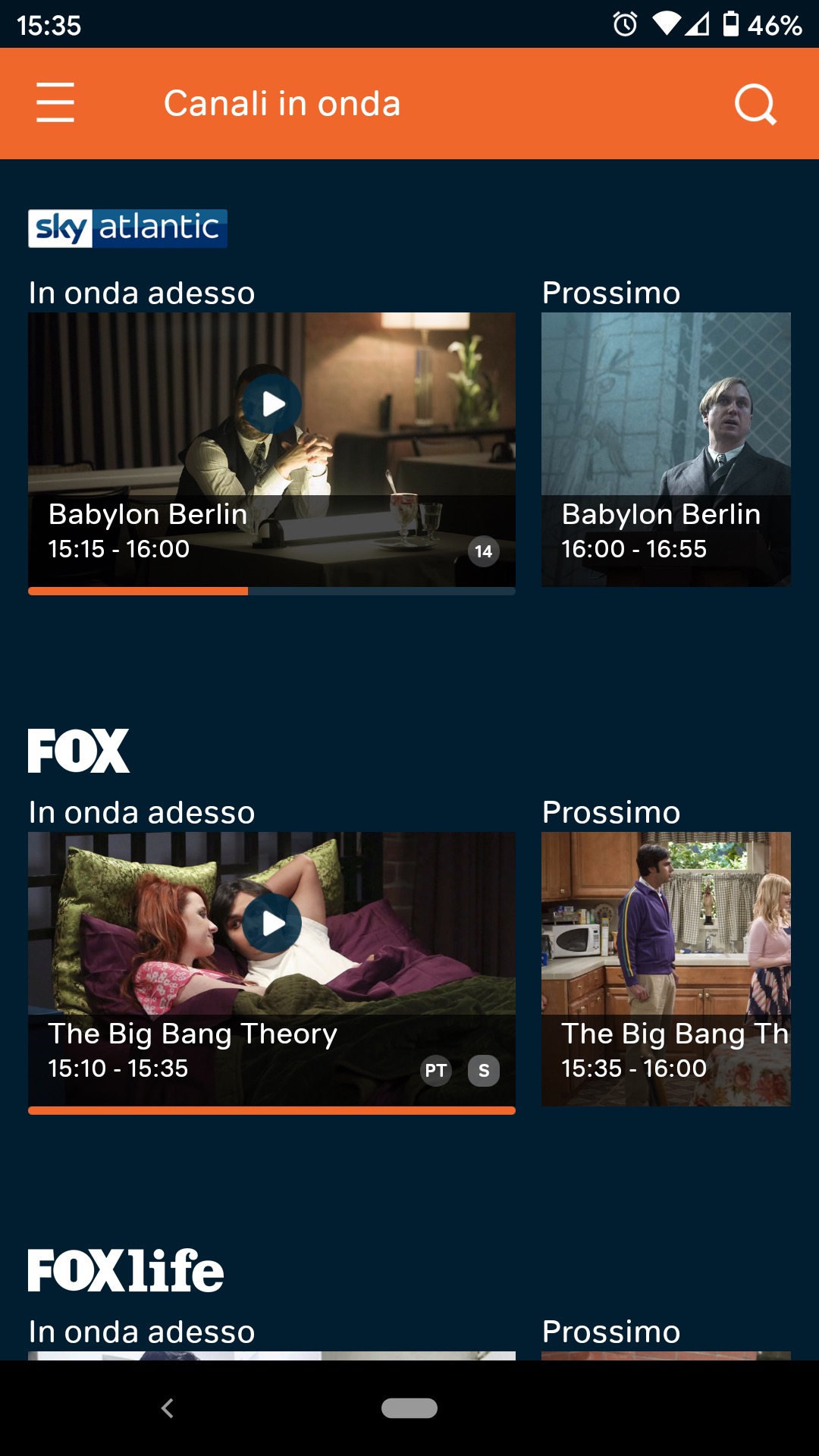The image size is (819, 1456).
Task: Tap the system home pill
Action: [409, 1408]
